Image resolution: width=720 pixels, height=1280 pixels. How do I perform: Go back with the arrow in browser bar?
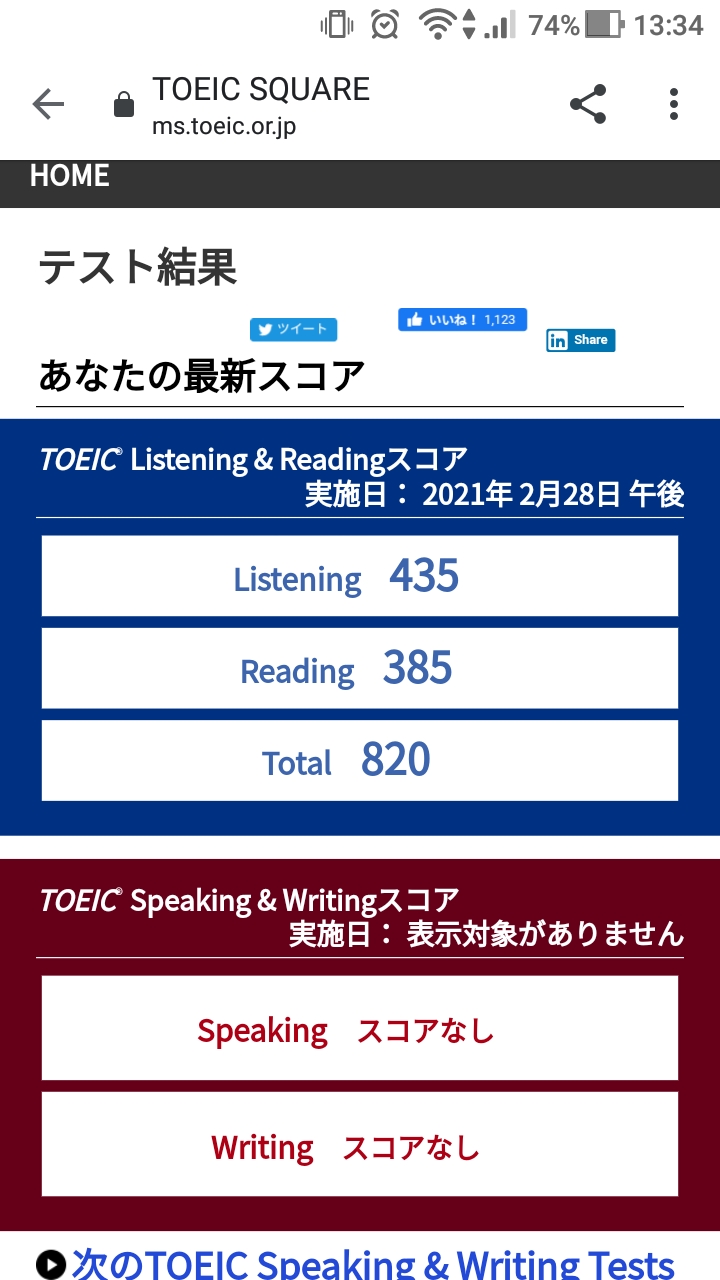pos(48,104)
